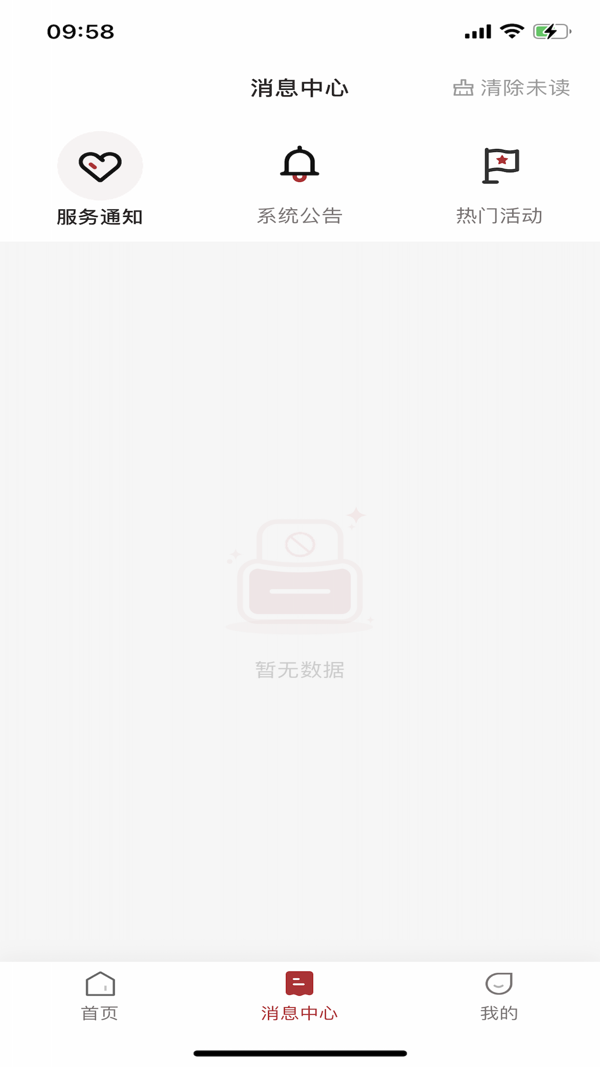
Task: Switch to the 系统公告 tab
Action: 299,181
